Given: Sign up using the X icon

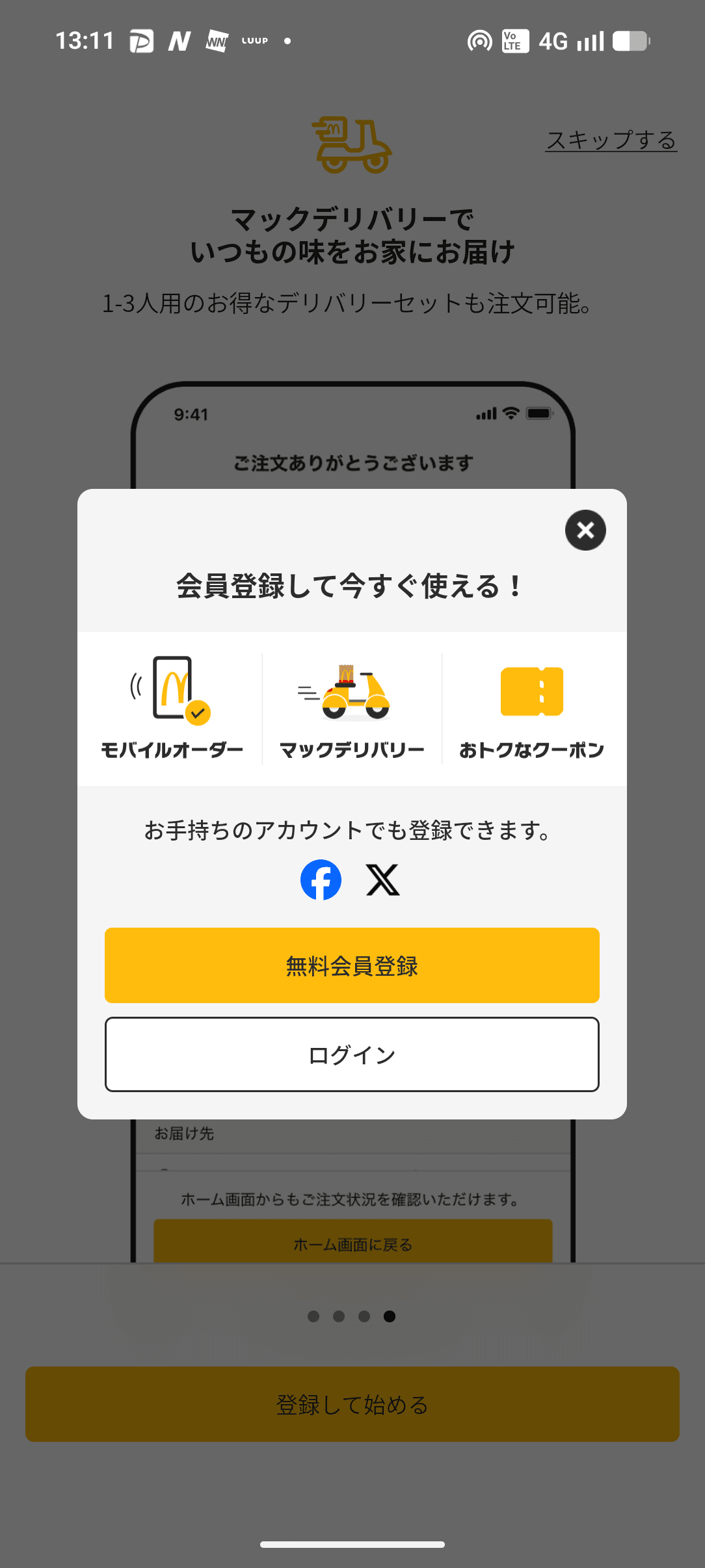Looking at the screenshot, I should click(384, 879).
